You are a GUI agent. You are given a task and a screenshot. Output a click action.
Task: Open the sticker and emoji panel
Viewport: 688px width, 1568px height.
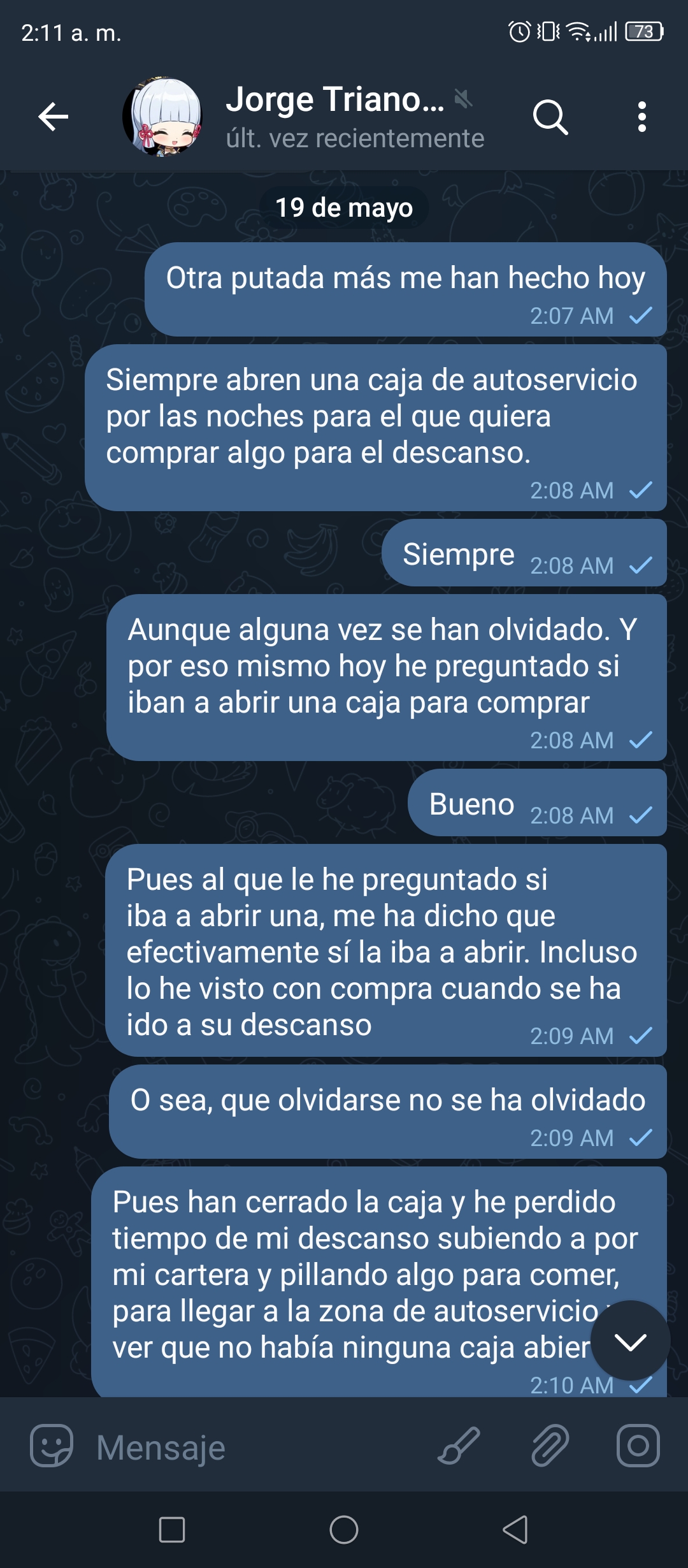(52, 1446)
